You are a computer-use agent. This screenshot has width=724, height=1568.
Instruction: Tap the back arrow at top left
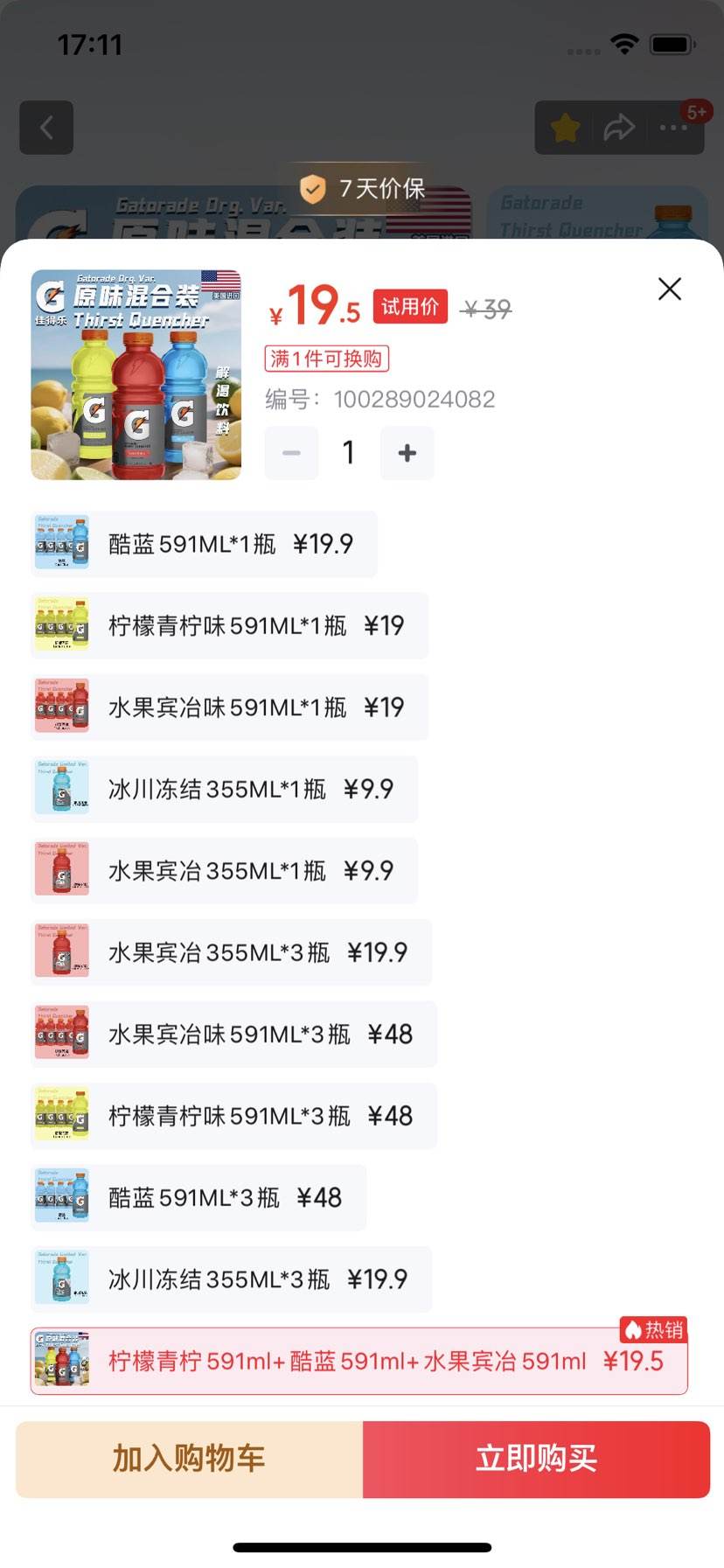(x=46, y=127)
